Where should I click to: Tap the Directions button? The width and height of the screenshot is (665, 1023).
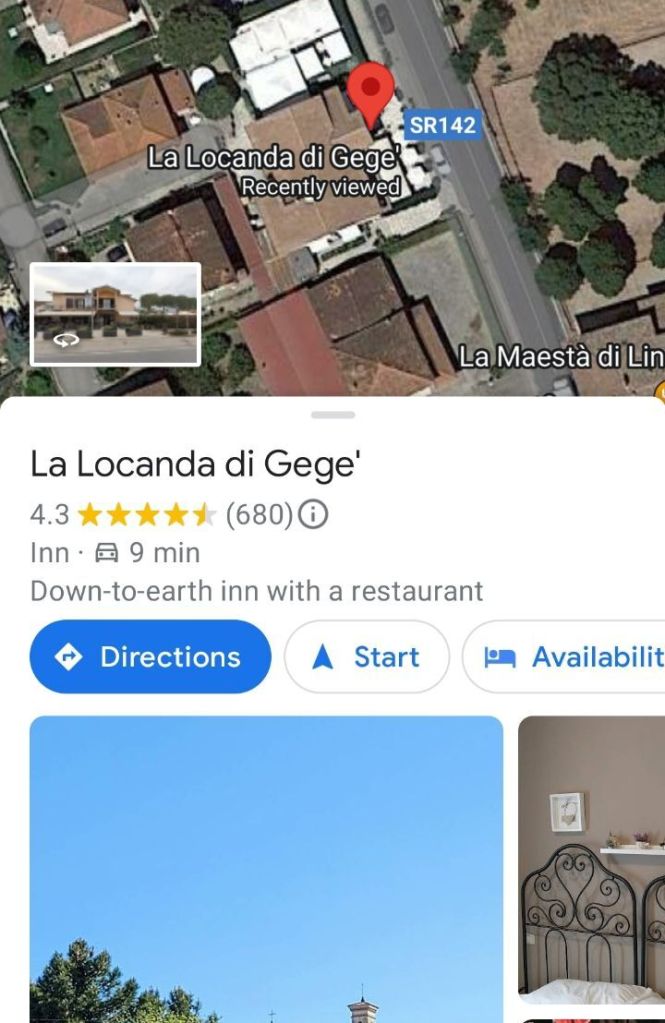(150, 657)
